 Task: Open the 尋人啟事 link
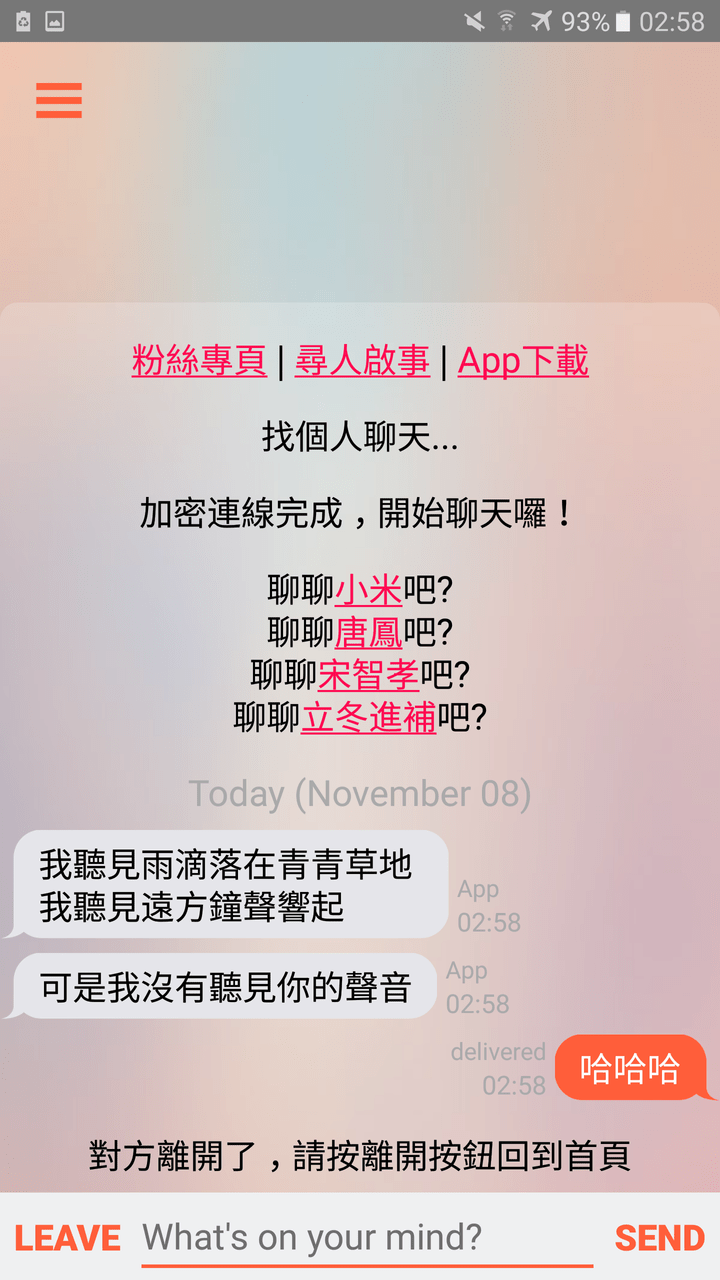point(362,361)
